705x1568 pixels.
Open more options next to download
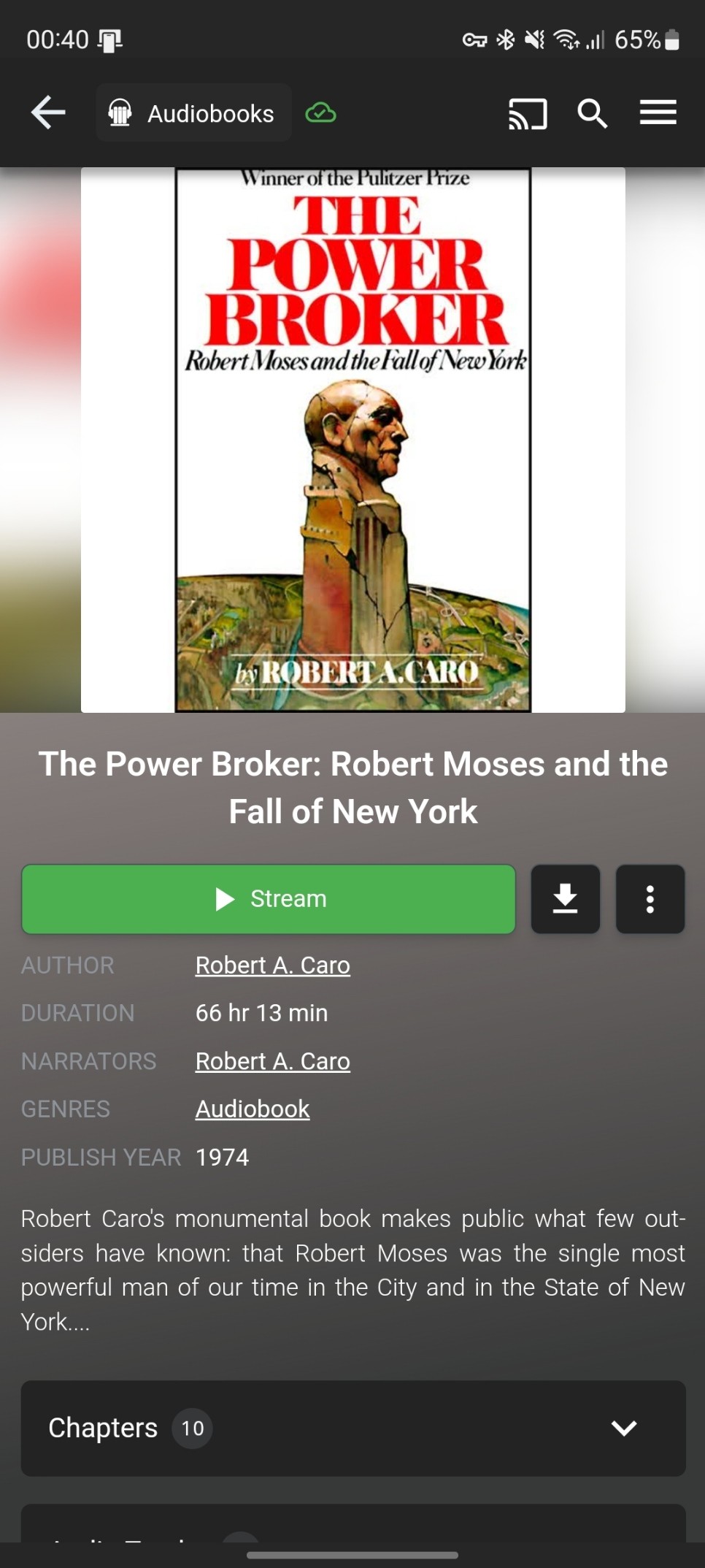(x=650, y=899)
